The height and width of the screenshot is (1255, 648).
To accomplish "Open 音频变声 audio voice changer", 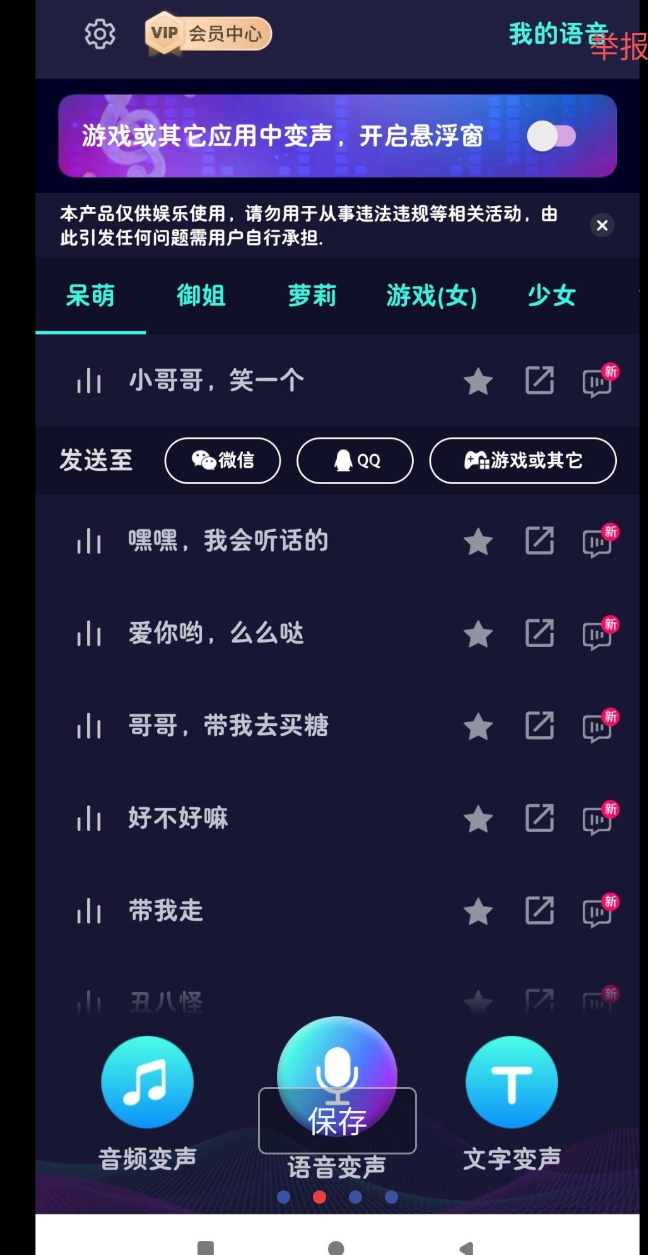I will (x=147, y=1084).
